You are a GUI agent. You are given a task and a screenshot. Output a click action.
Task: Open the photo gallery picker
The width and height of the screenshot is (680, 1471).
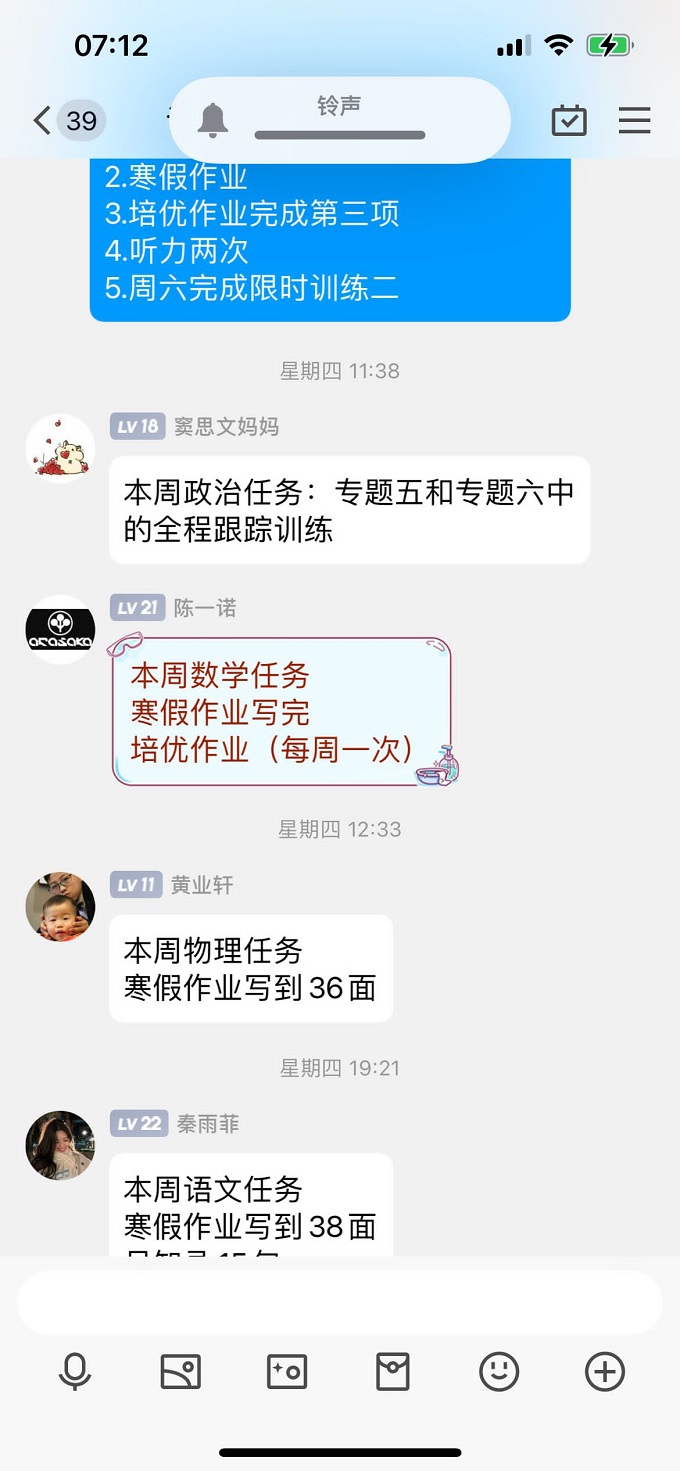[x=181, y=1372]
